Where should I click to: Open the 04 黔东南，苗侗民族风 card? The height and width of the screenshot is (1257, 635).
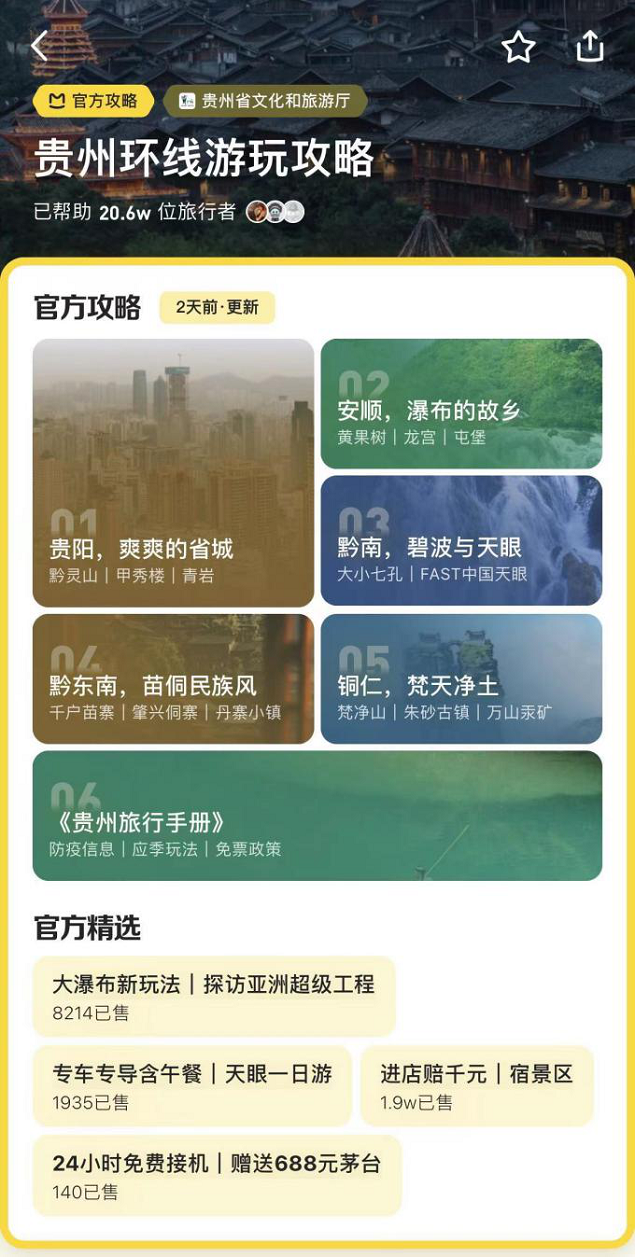click(x=173, y=679)
